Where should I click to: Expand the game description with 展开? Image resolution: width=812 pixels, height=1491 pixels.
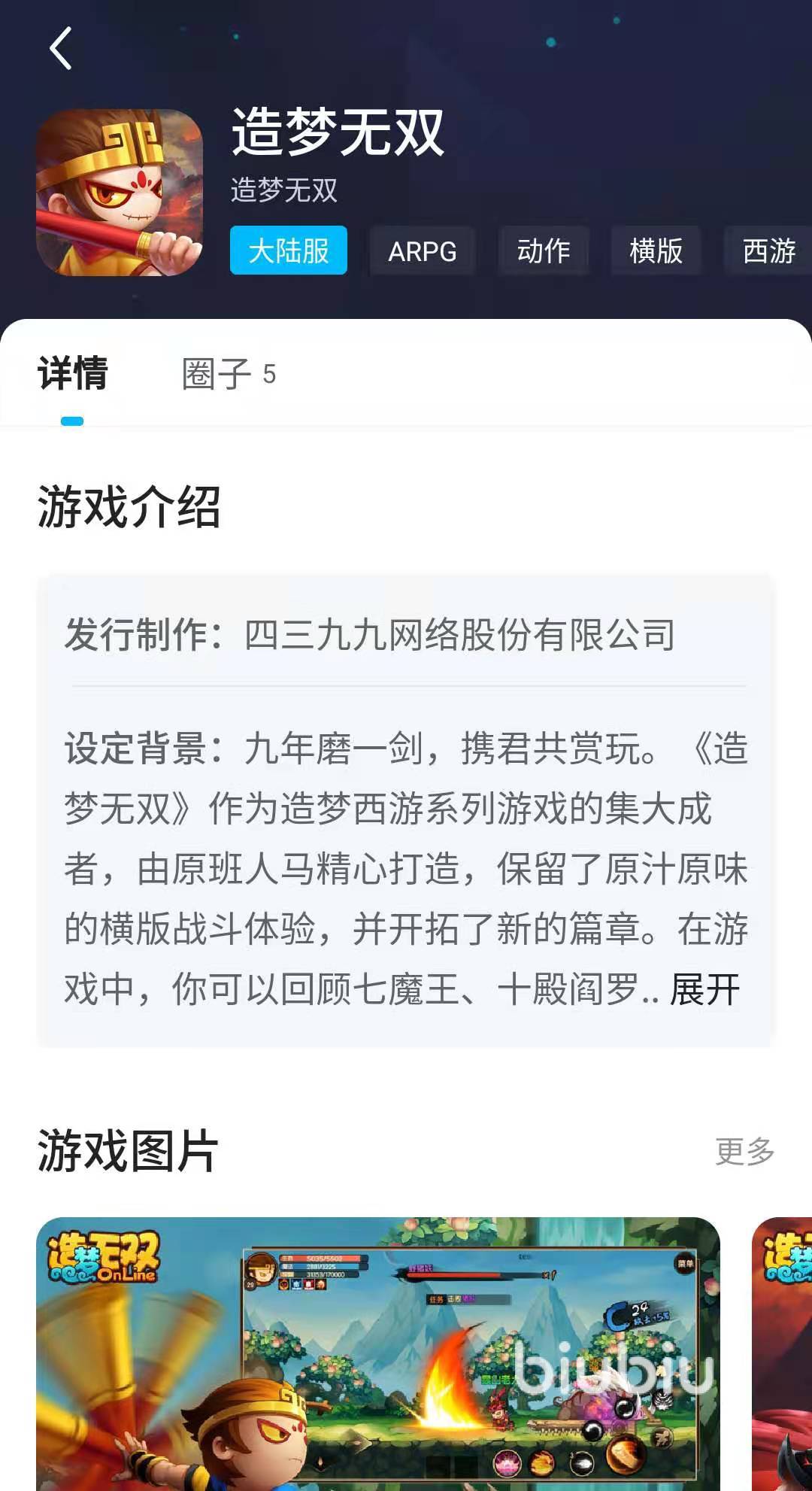pos(704,989)
